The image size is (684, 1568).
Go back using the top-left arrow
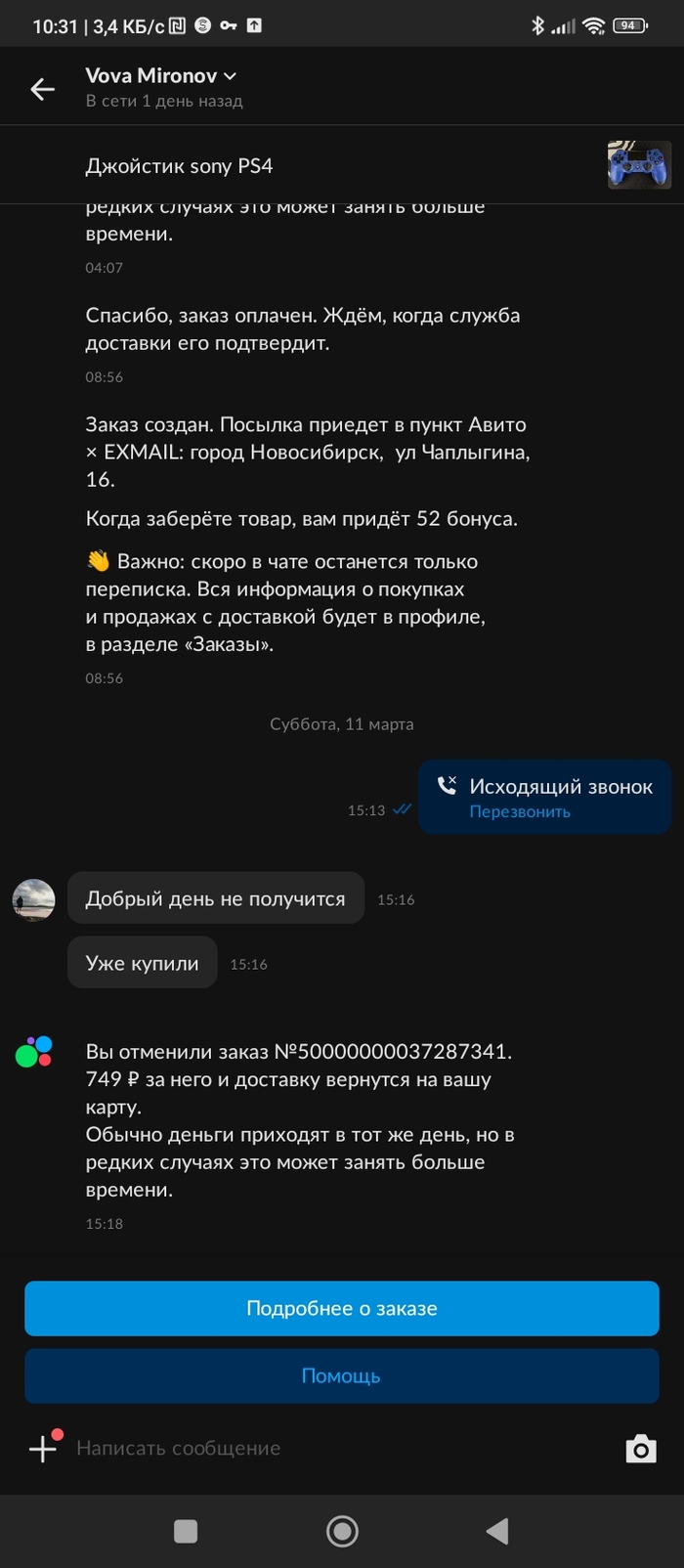(x=42, y=89)
